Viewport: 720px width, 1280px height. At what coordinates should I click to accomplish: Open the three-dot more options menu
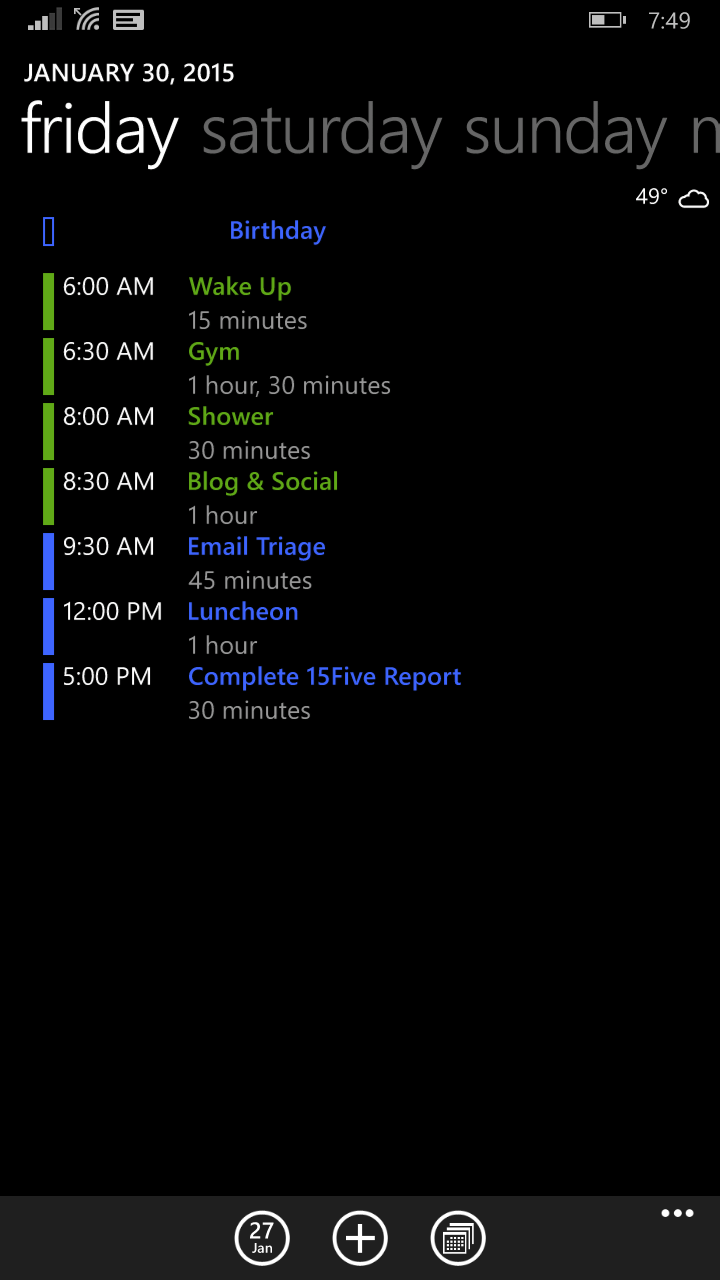click(677, 1213)
